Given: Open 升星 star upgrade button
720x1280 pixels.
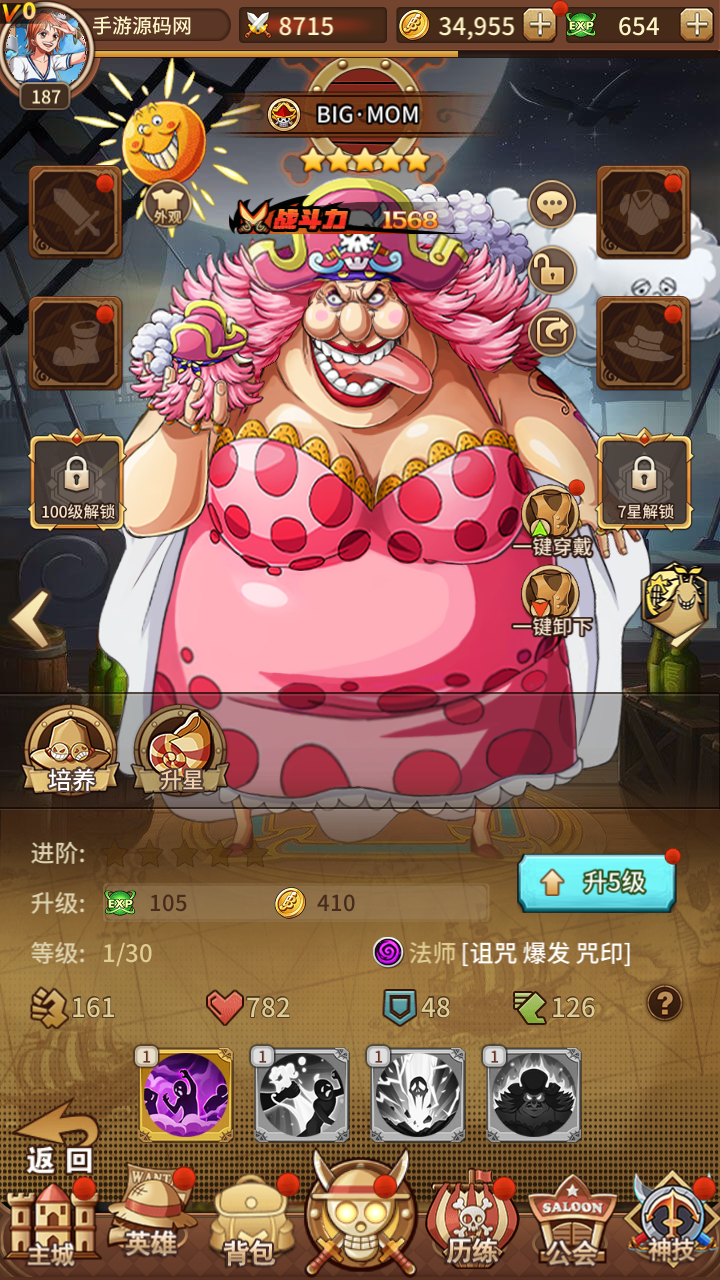Looking at the screenshot, I should tap(181, 752).
